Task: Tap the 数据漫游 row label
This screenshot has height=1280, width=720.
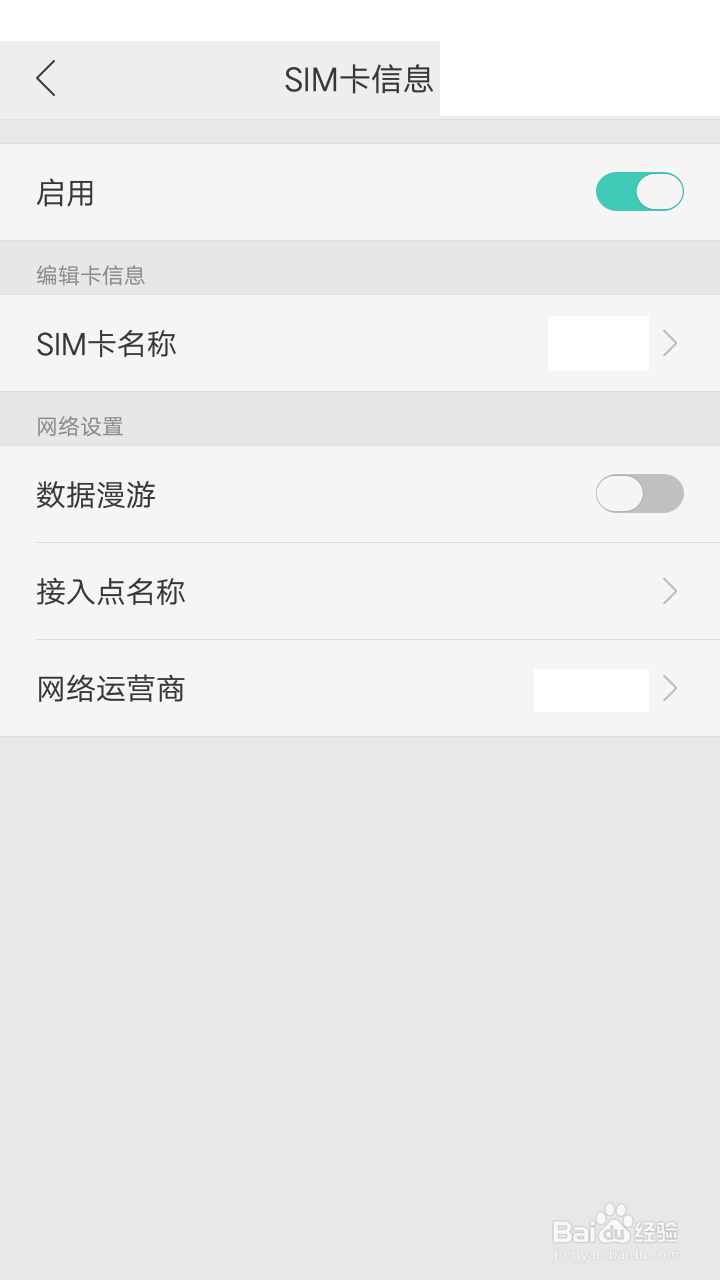Action: coord(97,494)
